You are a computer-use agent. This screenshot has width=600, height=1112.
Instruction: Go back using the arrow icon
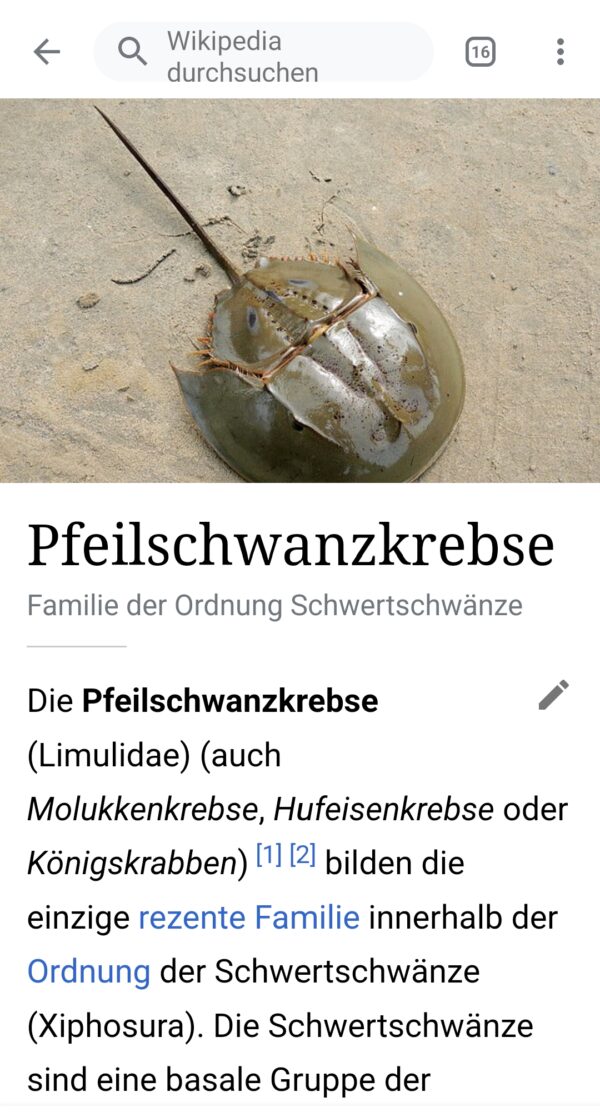click(47, 52)
